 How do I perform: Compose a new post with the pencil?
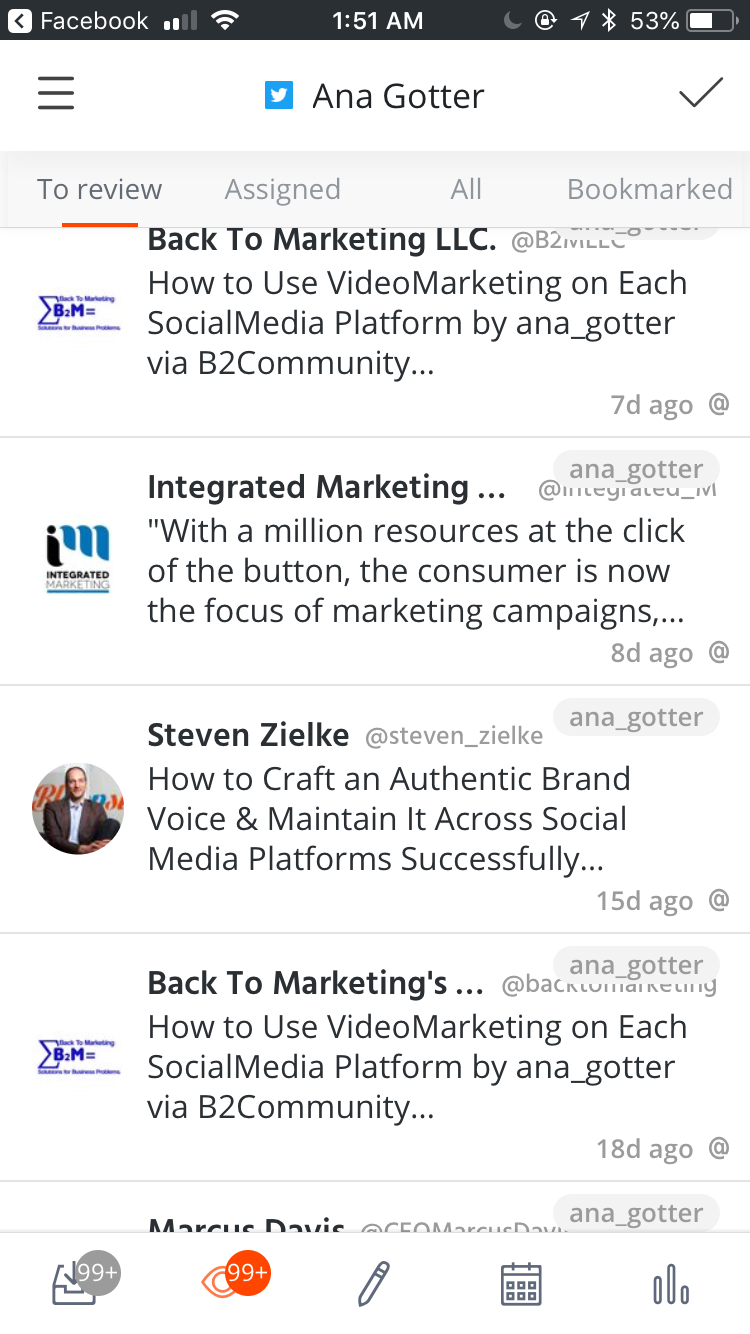coord(373,1283)
